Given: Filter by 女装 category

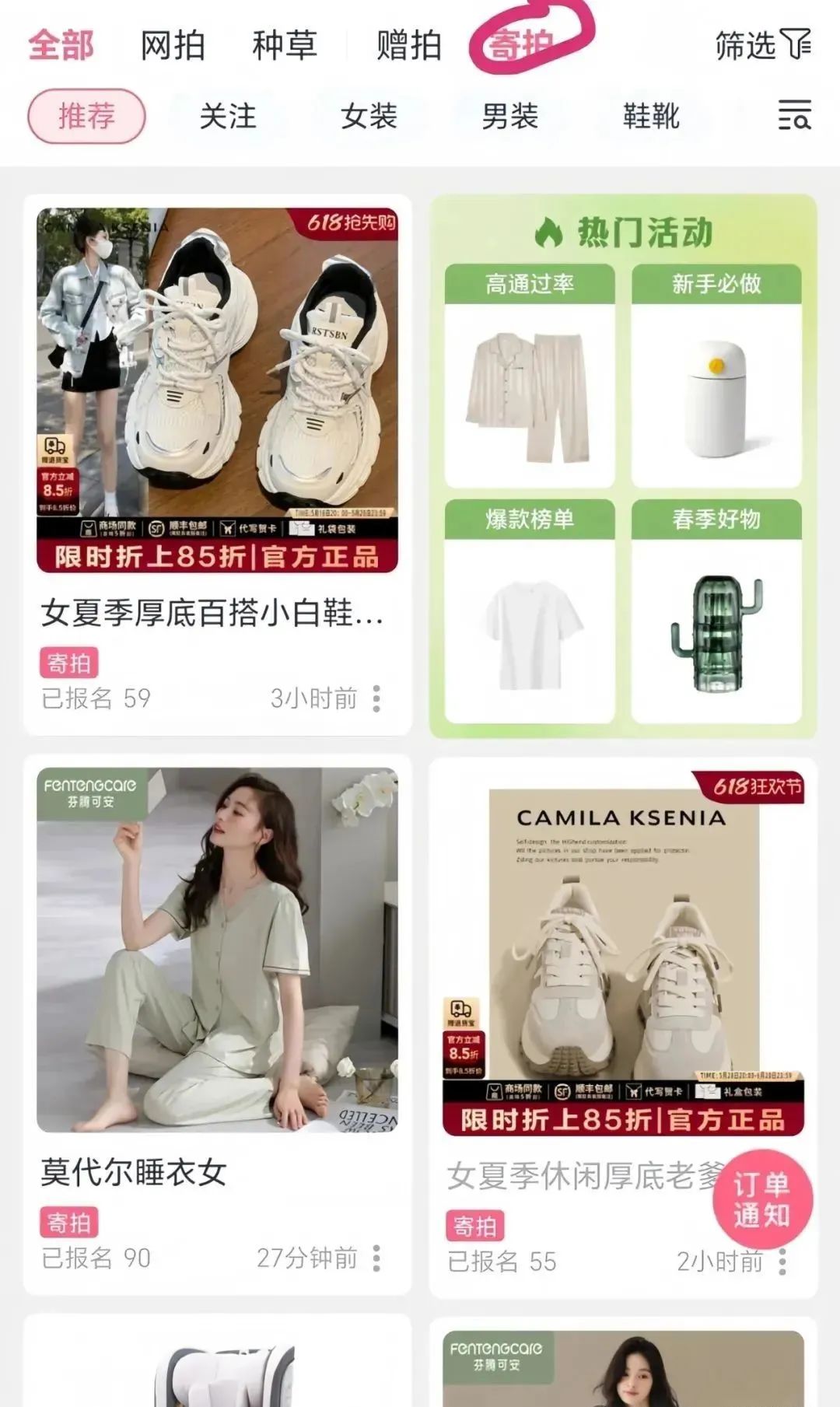Looking at the screenshot, I should (369, 116).
